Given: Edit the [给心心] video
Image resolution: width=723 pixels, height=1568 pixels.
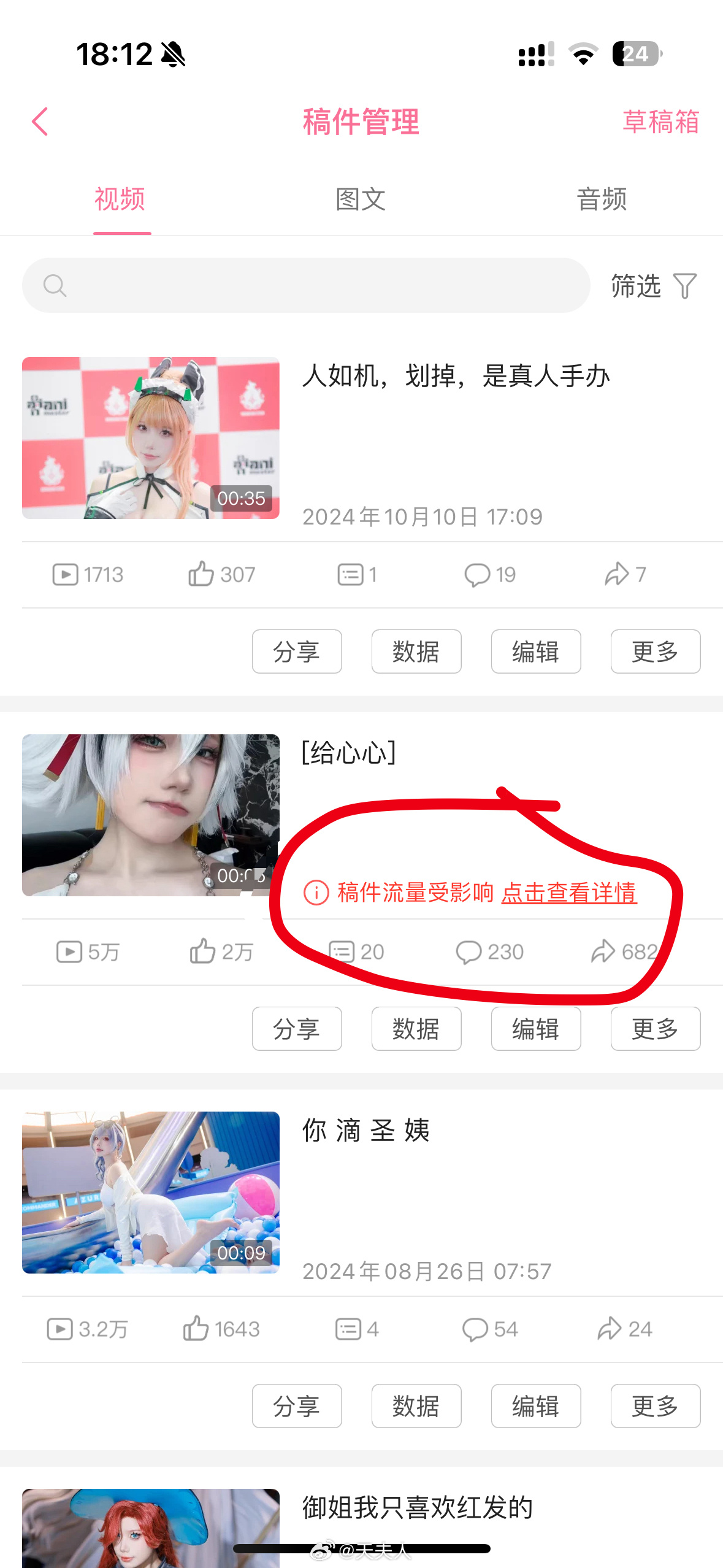Looking at the screenshot, I should [x=536, y=1029].
